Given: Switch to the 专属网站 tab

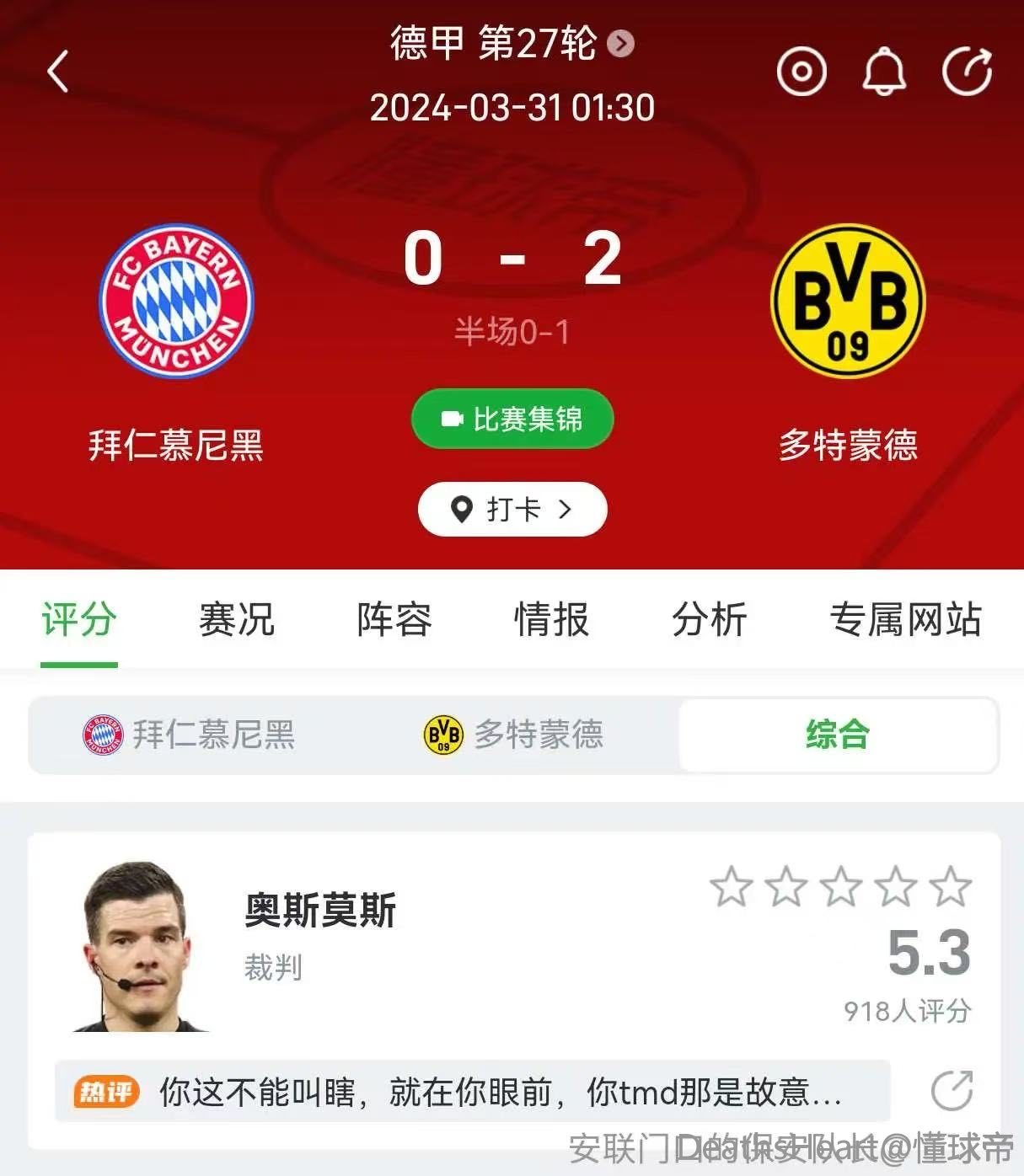Looking at the screenshot, I should [905, 620].
